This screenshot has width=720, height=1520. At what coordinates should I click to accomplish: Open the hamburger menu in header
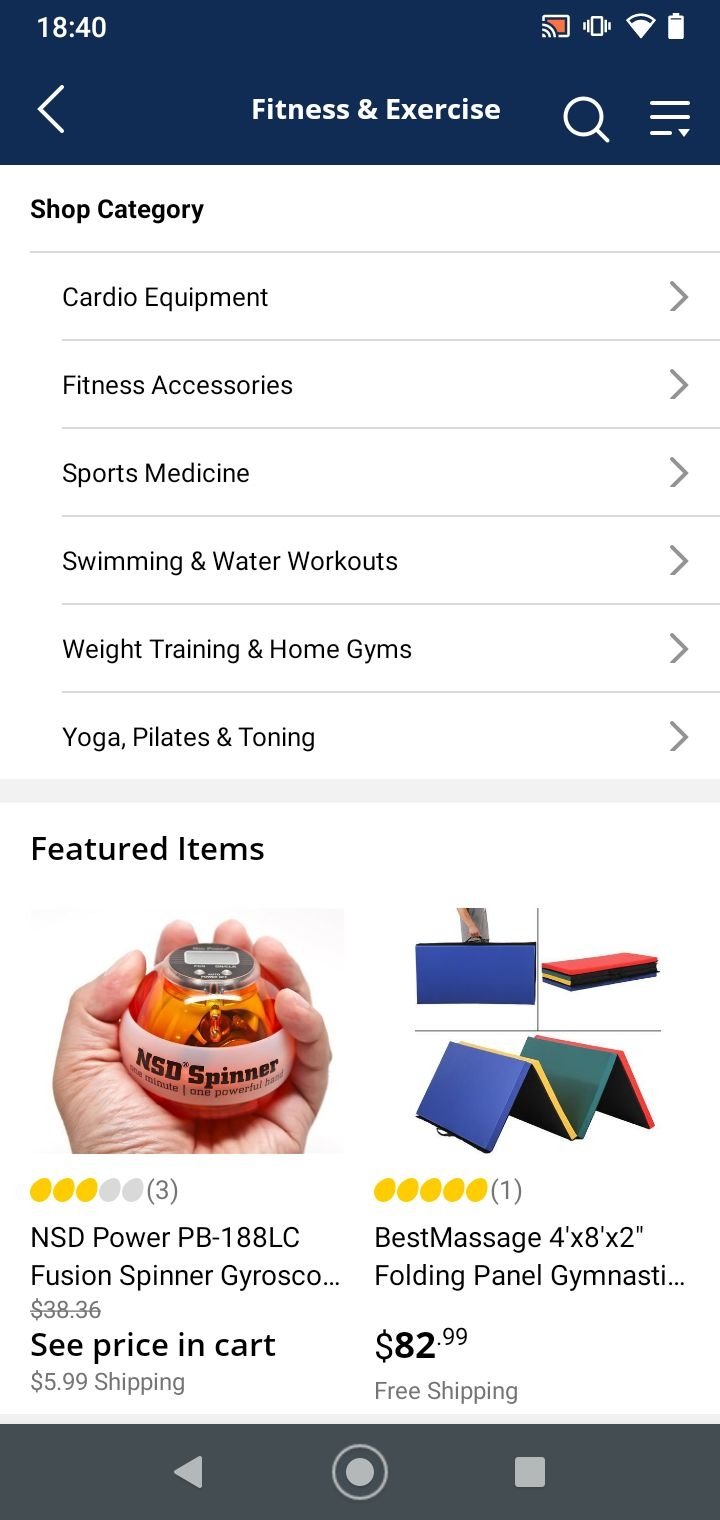point(670,119)
